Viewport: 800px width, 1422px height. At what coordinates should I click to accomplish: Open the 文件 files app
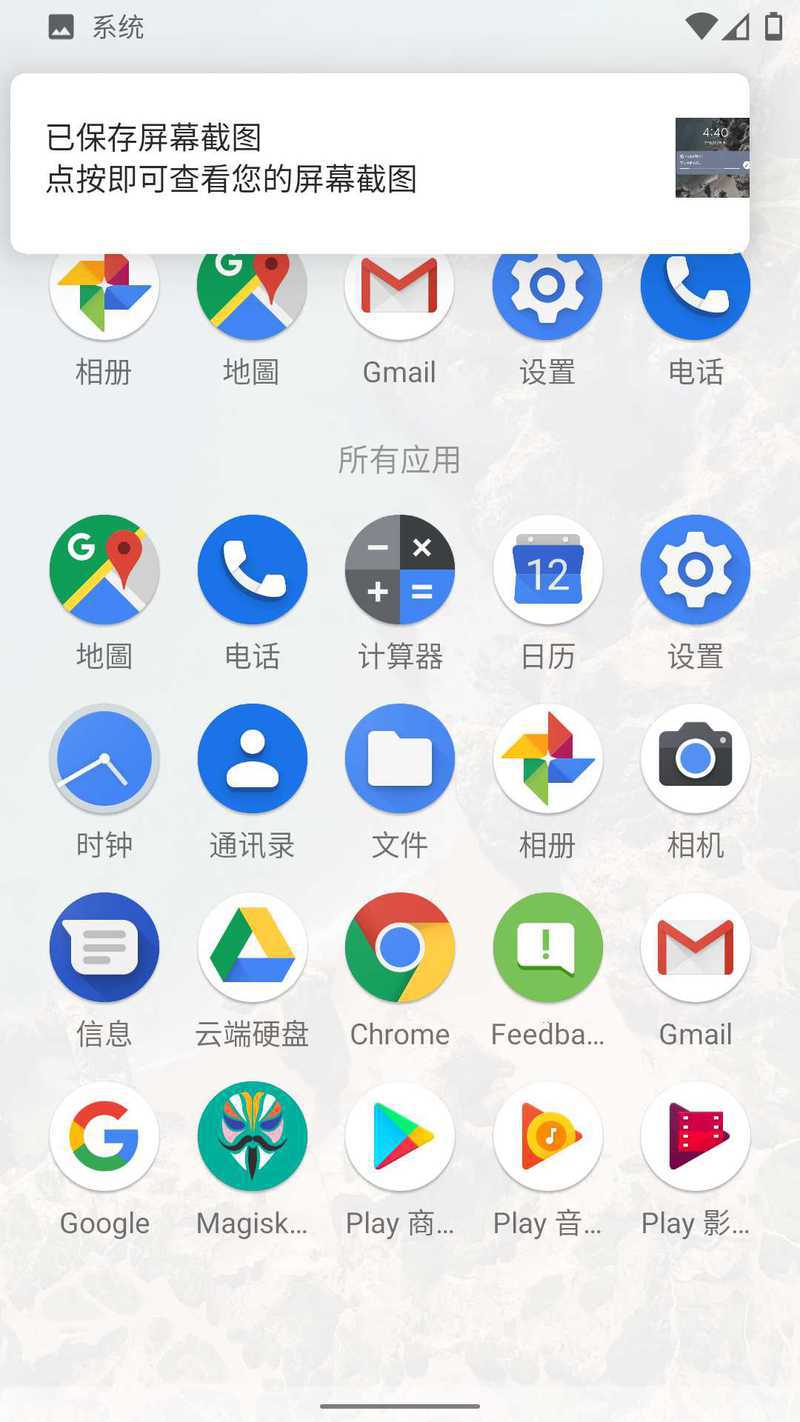[x=400, y=759]
